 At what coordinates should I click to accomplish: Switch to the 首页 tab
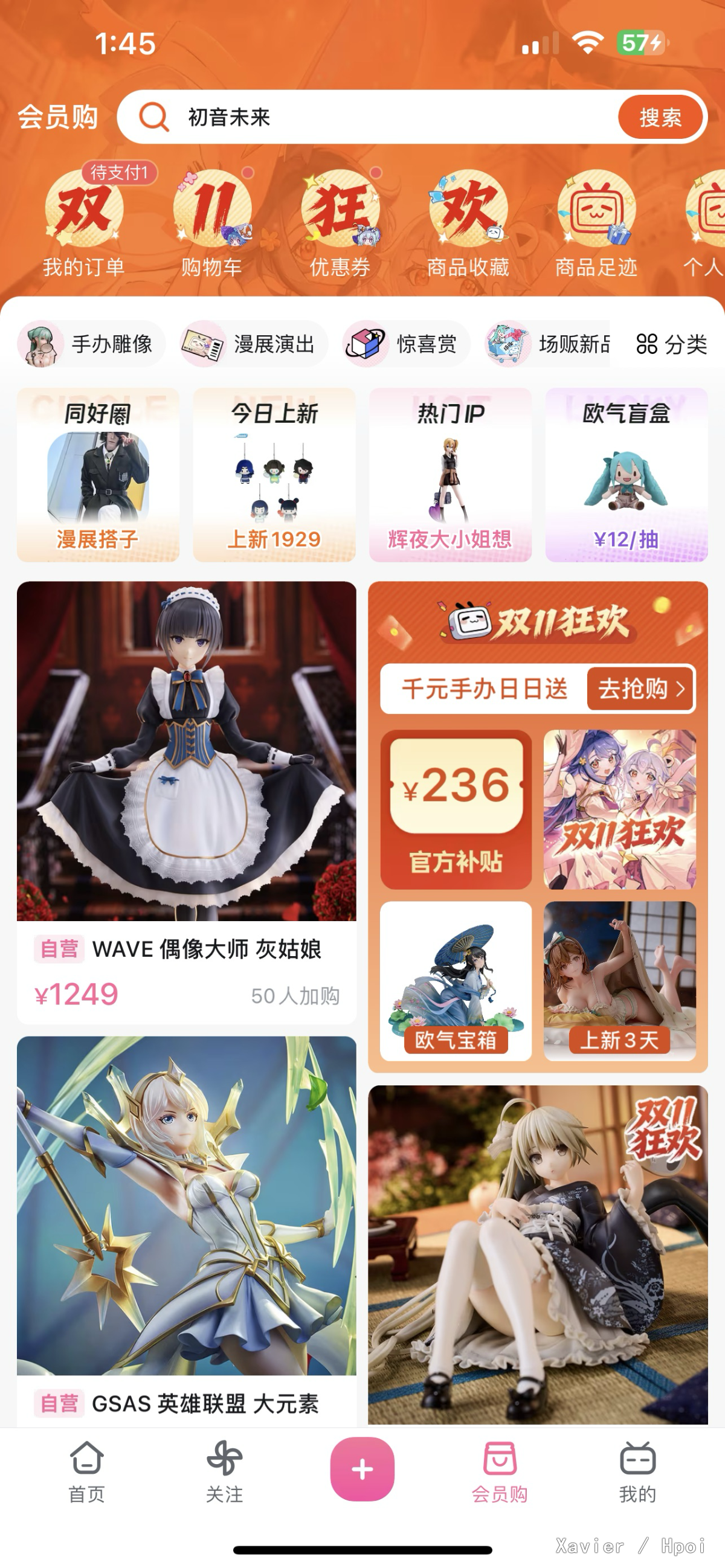(x=86, y=1471)
